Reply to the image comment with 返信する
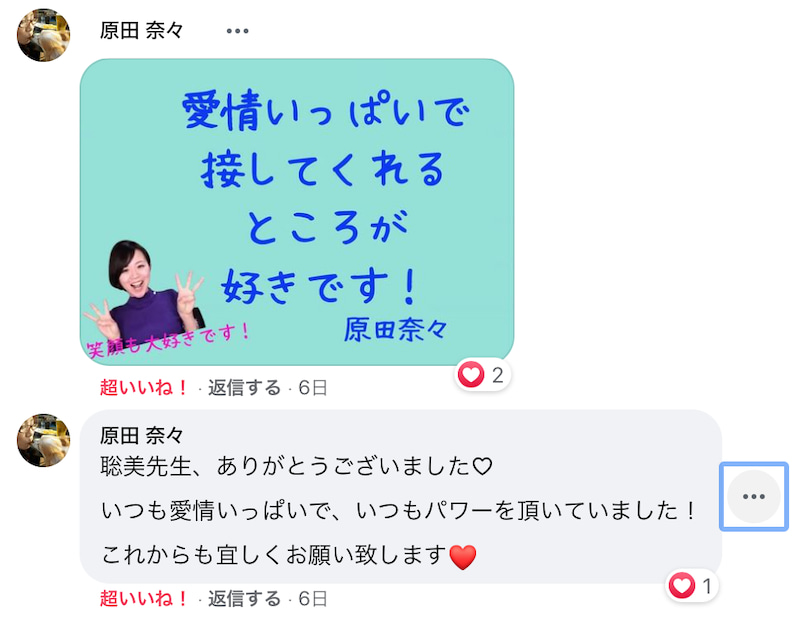800x618 pixels. tap(244, 388)
